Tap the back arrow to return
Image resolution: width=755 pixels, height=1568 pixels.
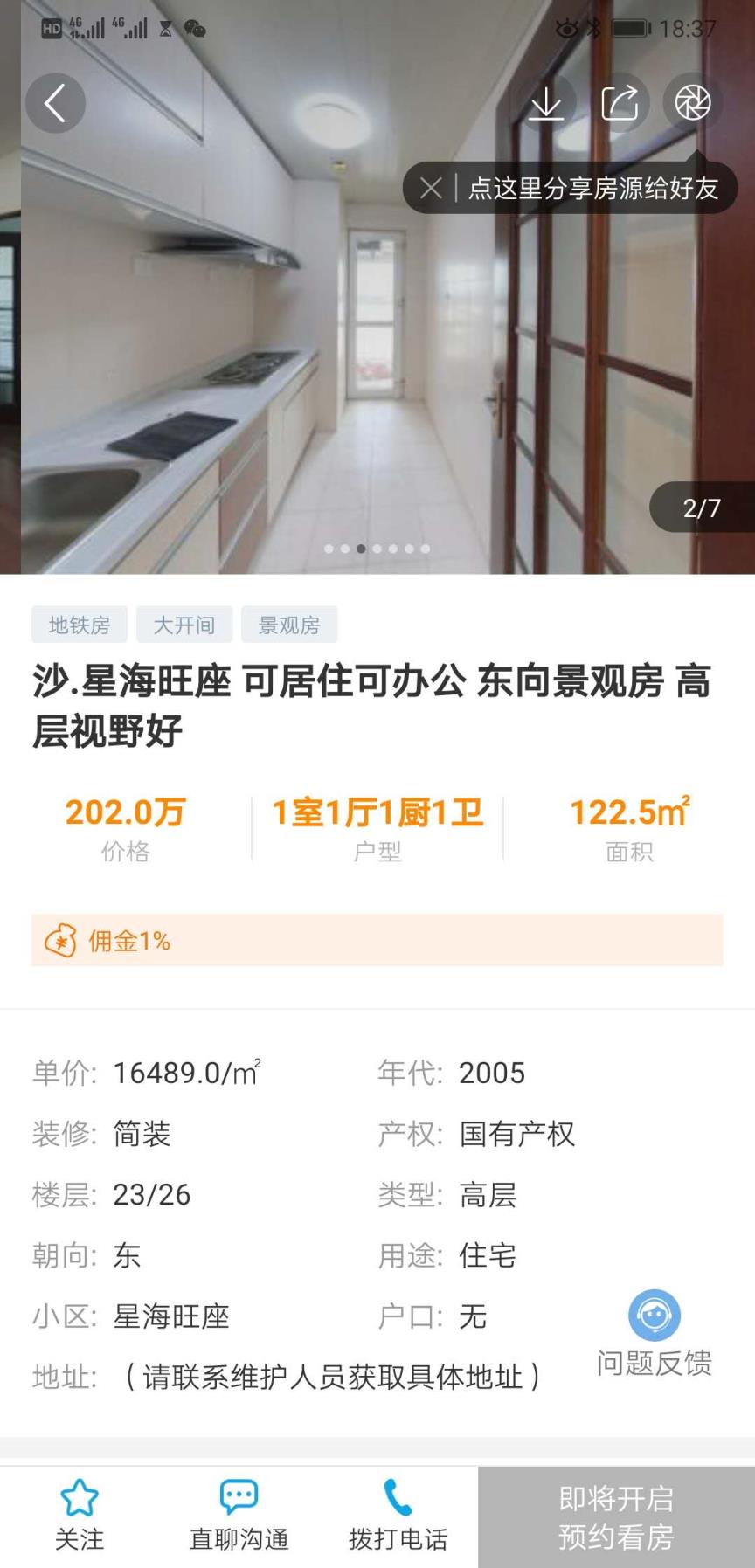pos(55,102)
